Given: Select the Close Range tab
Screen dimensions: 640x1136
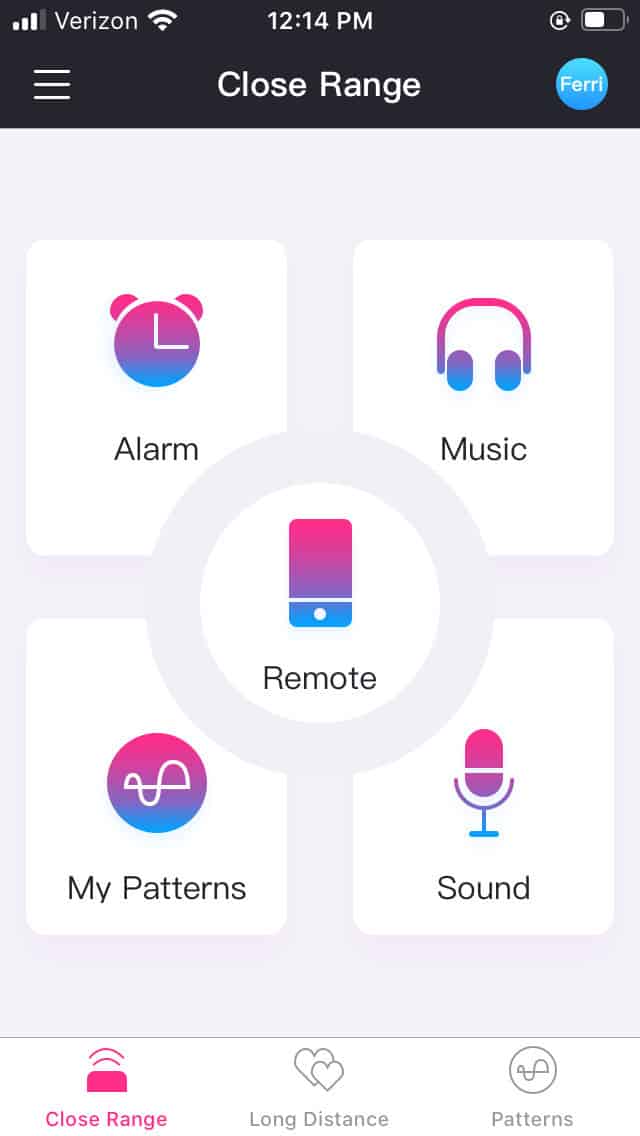Looking at the screenshot, I should (x=106, y=1087).
